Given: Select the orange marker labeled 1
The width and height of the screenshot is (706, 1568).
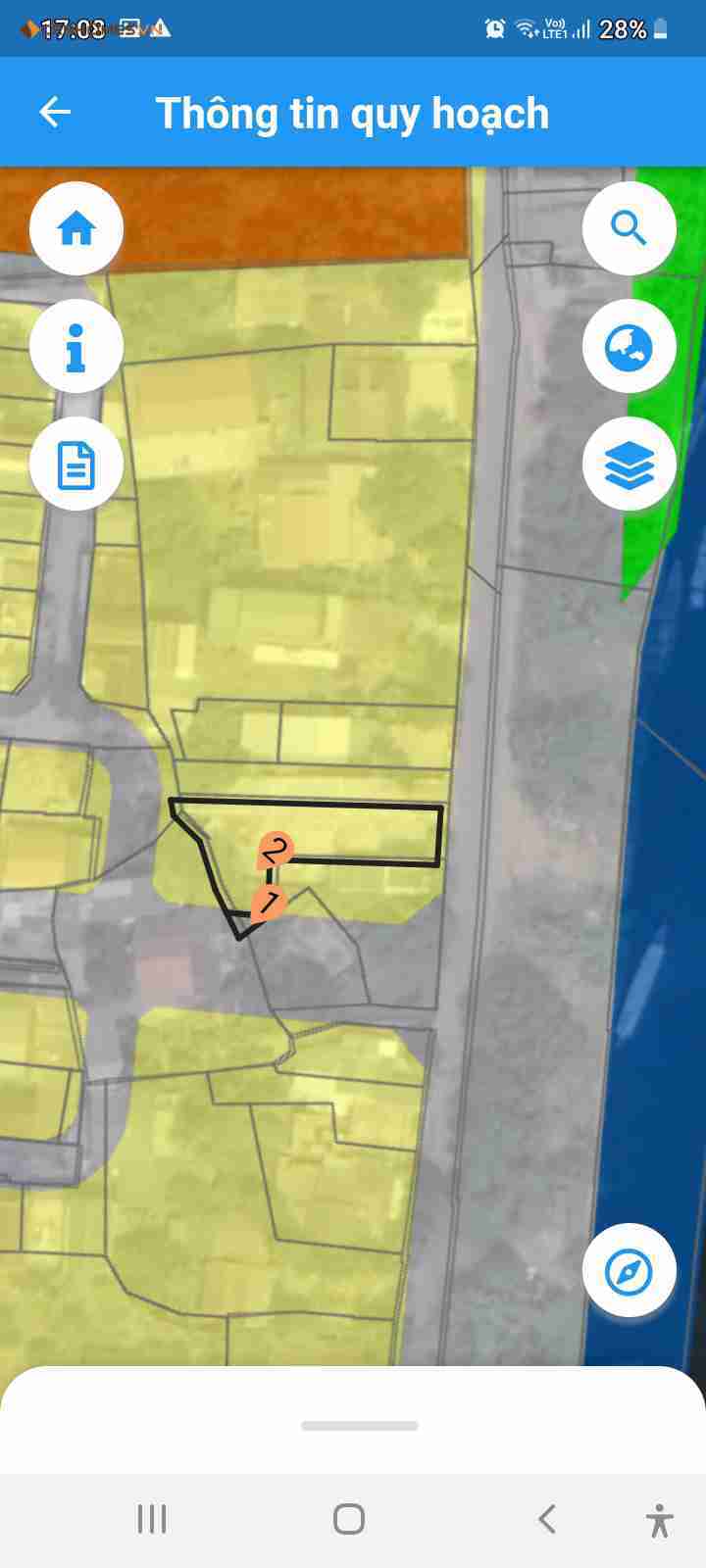Looking at the screenshot, I should 268,903.
